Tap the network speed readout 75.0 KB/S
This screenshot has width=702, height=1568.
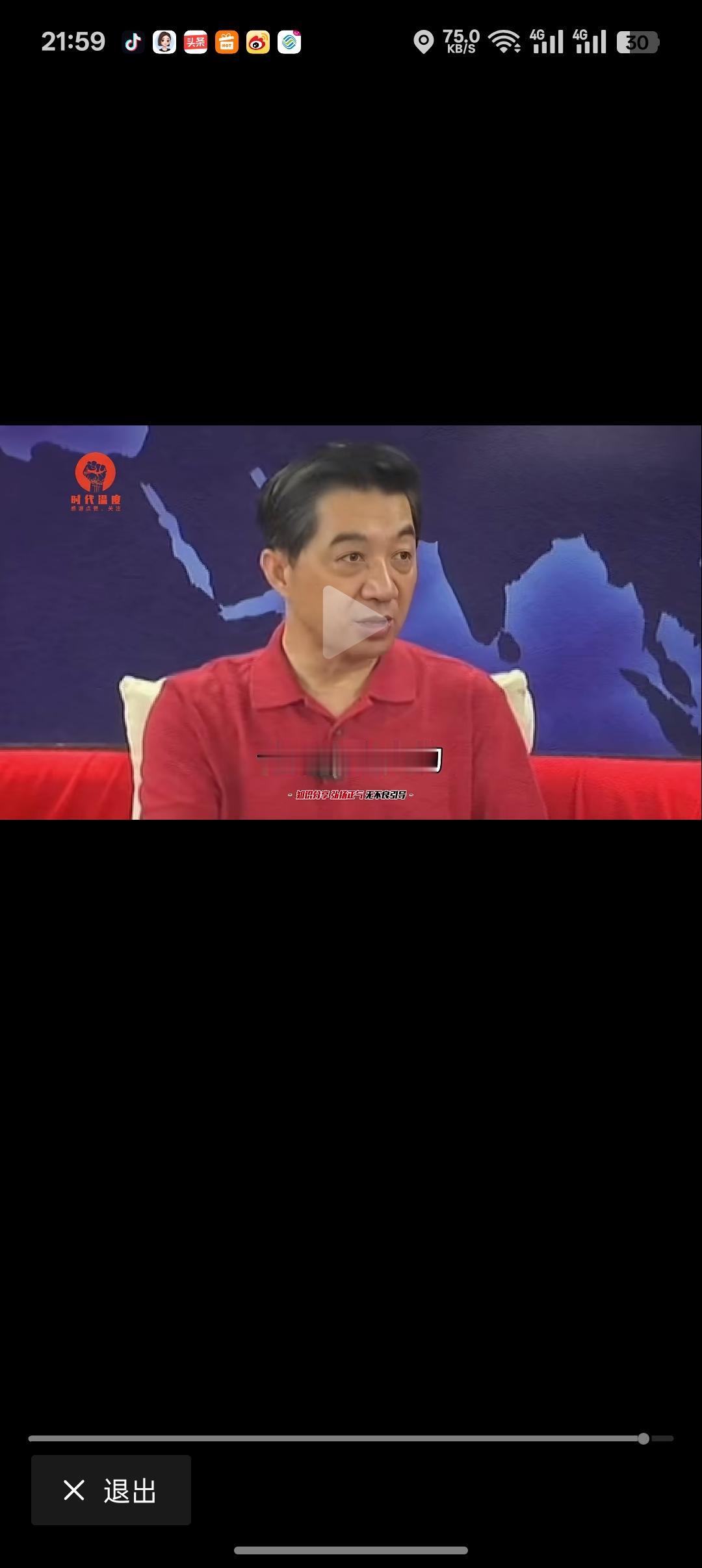point(461,41)
